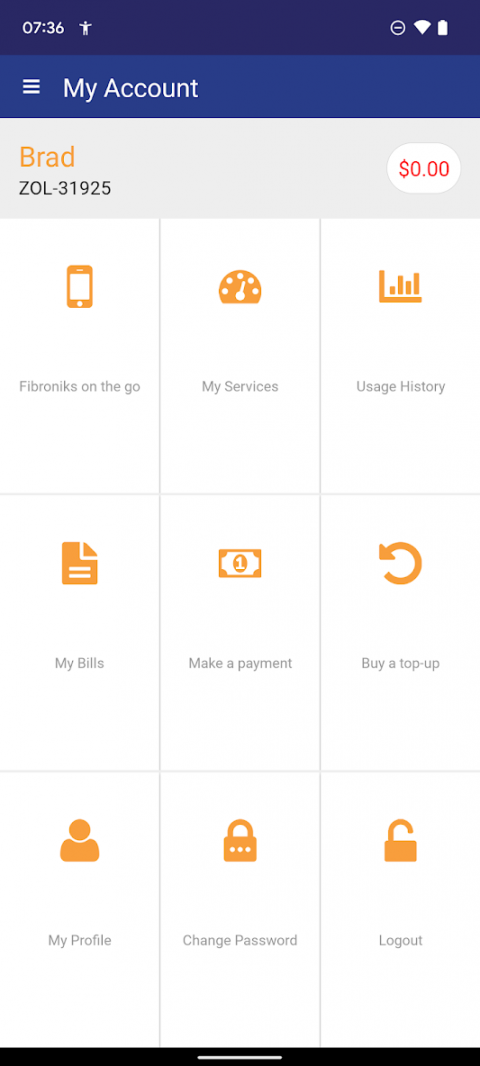Open Change Password

pyautogui.click(x=240, y=910)
